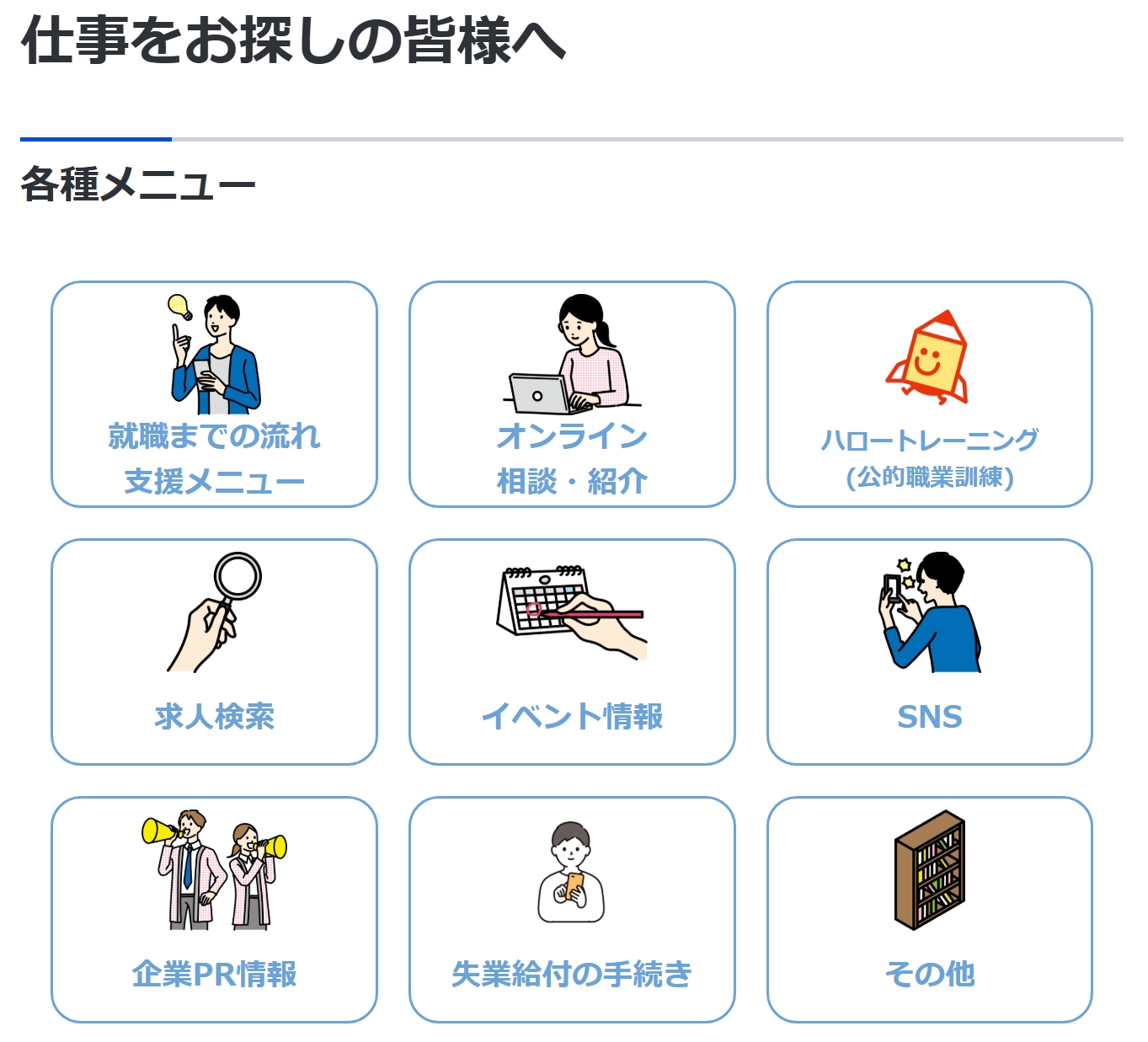View イベント情報 card
1148x1042 pixels.
(x=572, y=652)
